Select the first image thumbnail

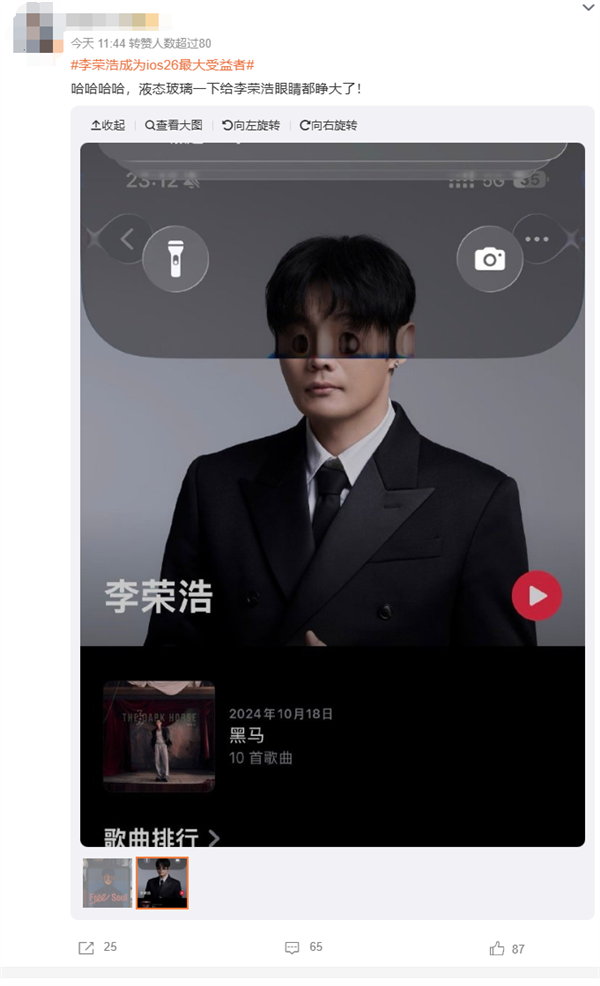point(107,883)
